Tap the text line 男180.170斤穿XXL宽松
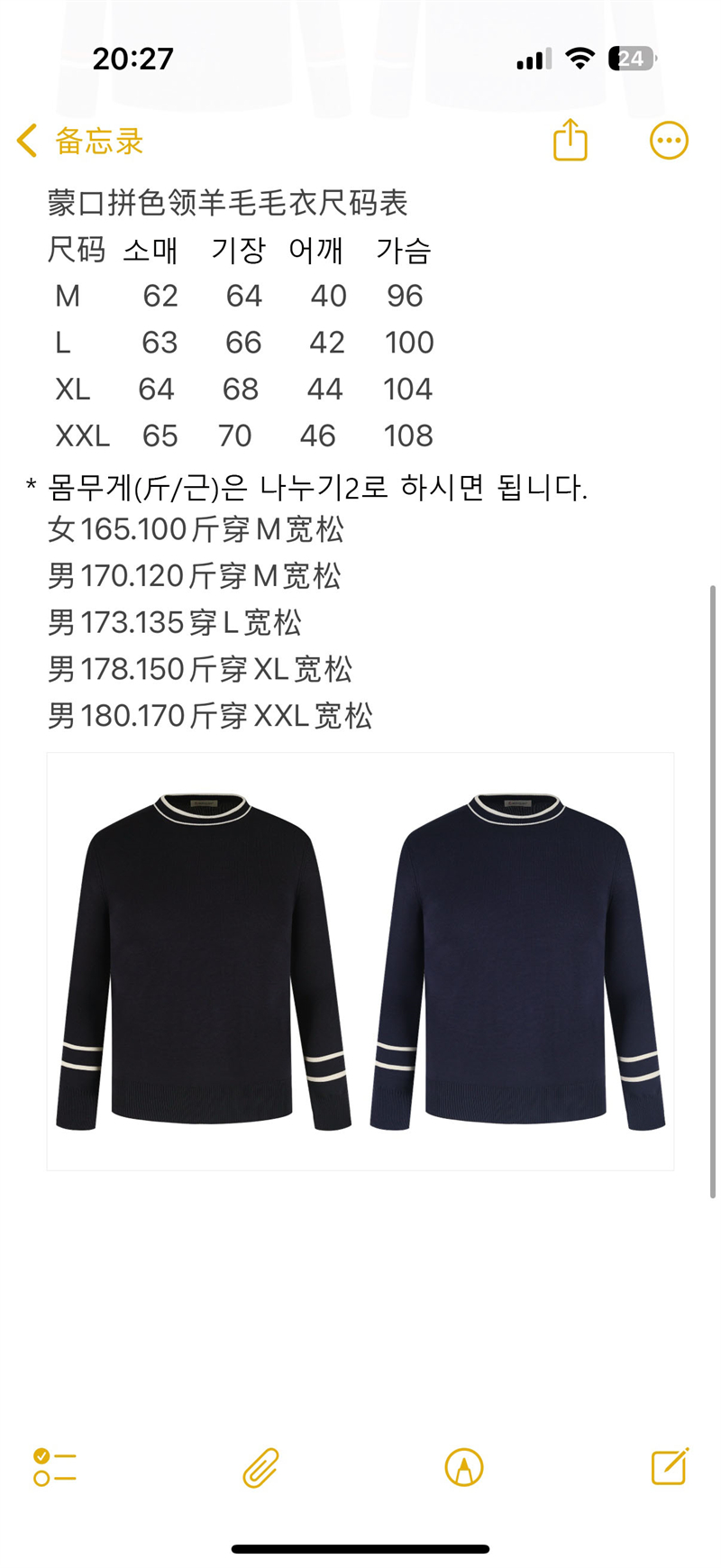 212,715
